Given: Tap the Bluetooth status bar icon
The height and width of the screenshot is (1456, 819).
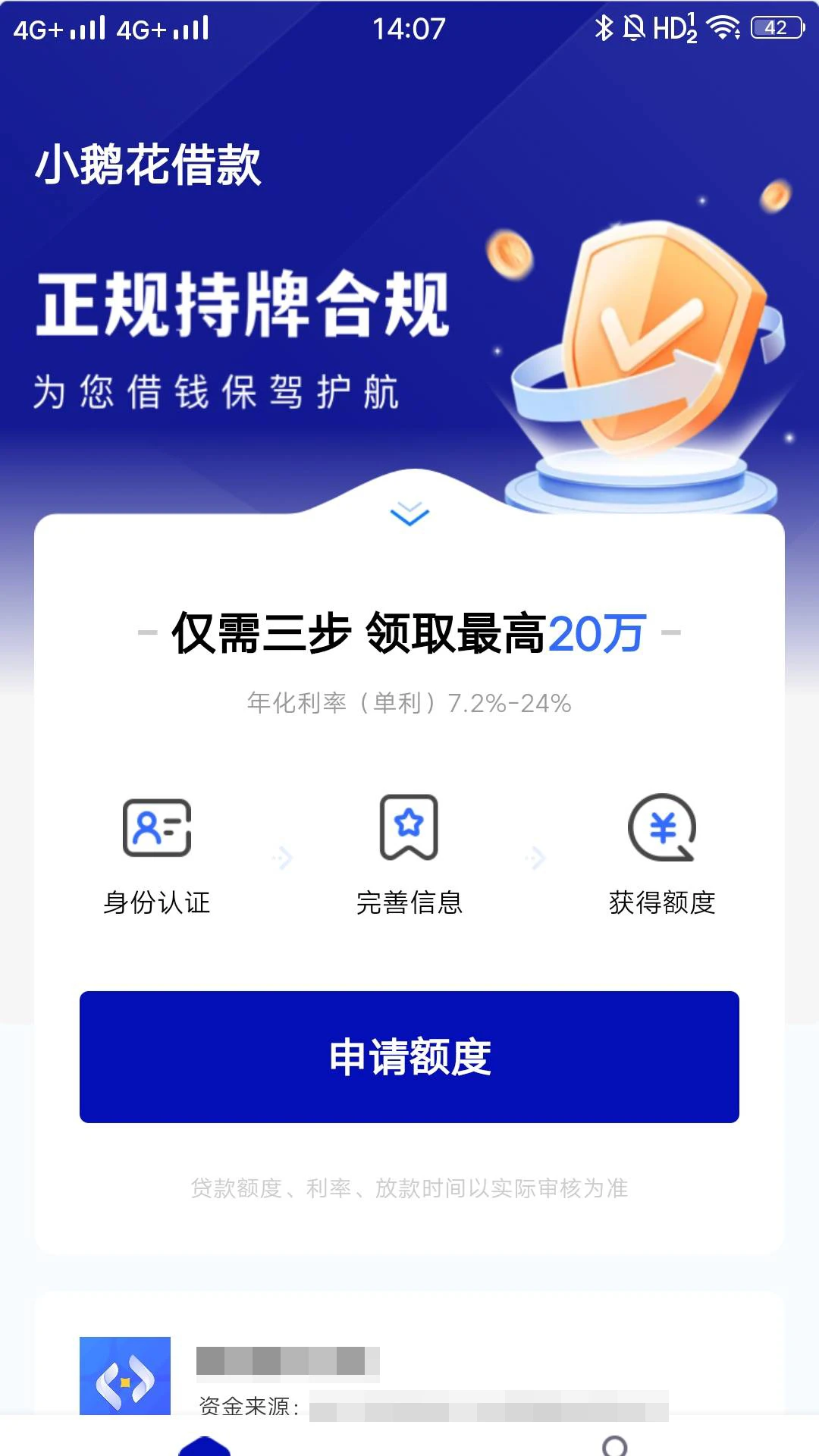Looking at the screenshot, I should [x=603, y=29].
